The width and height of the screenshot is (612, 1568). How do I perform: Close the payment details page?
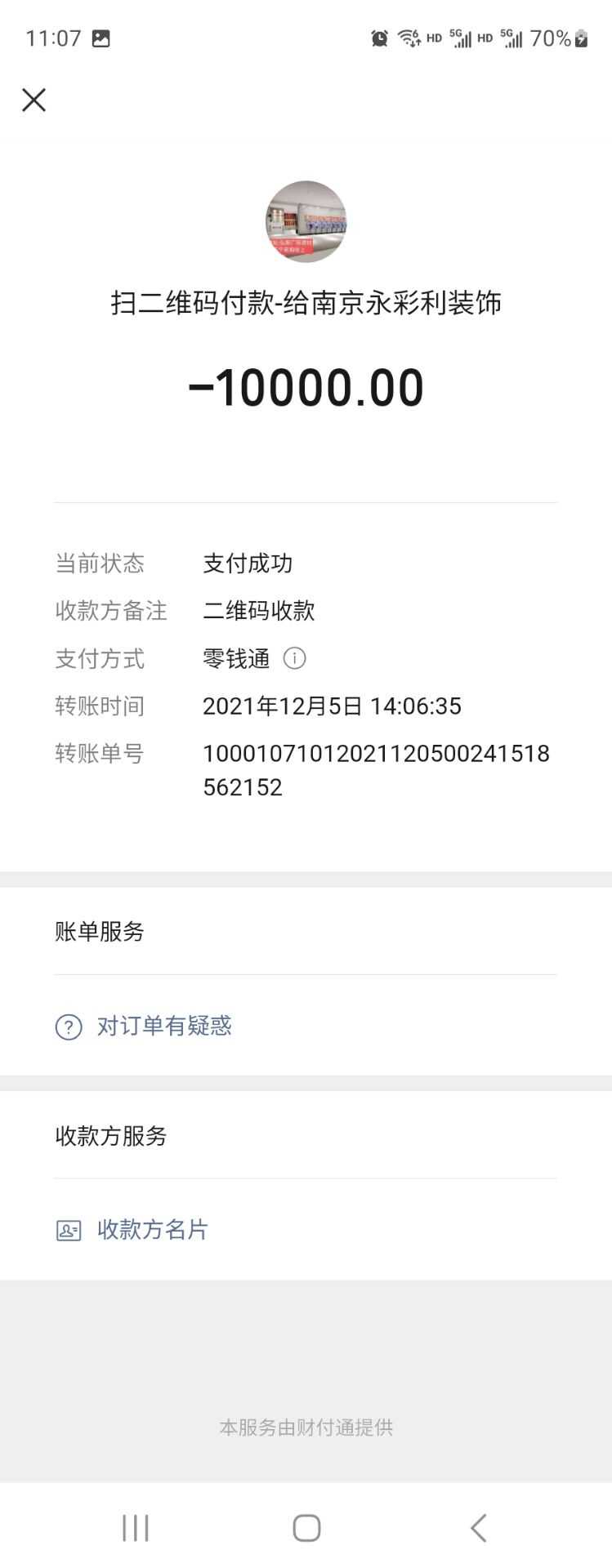pyautogui.click(x=34, y=100)
